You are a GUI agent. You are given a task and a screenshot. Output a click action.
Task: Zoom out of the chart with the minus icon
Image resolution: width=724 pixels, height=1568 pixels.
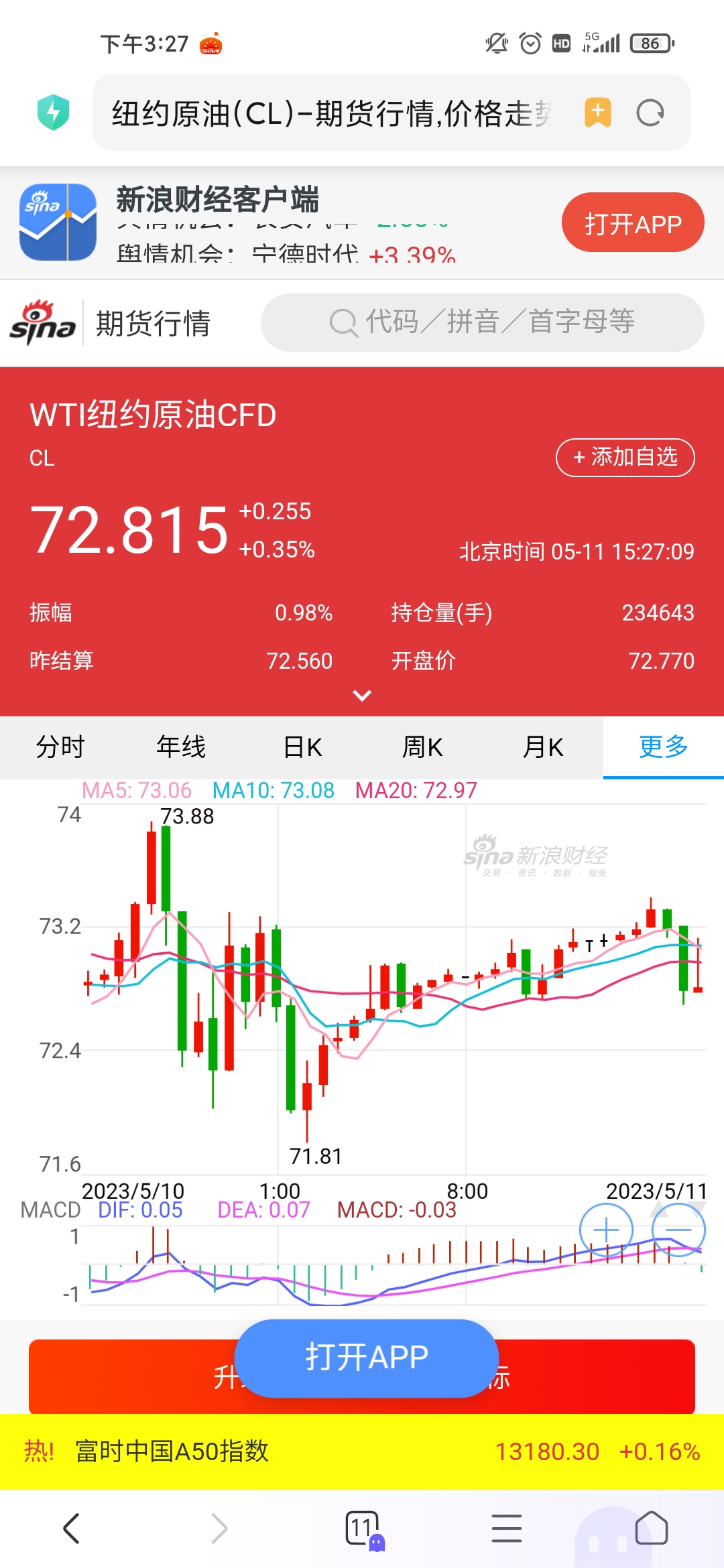pos(678,1230)
